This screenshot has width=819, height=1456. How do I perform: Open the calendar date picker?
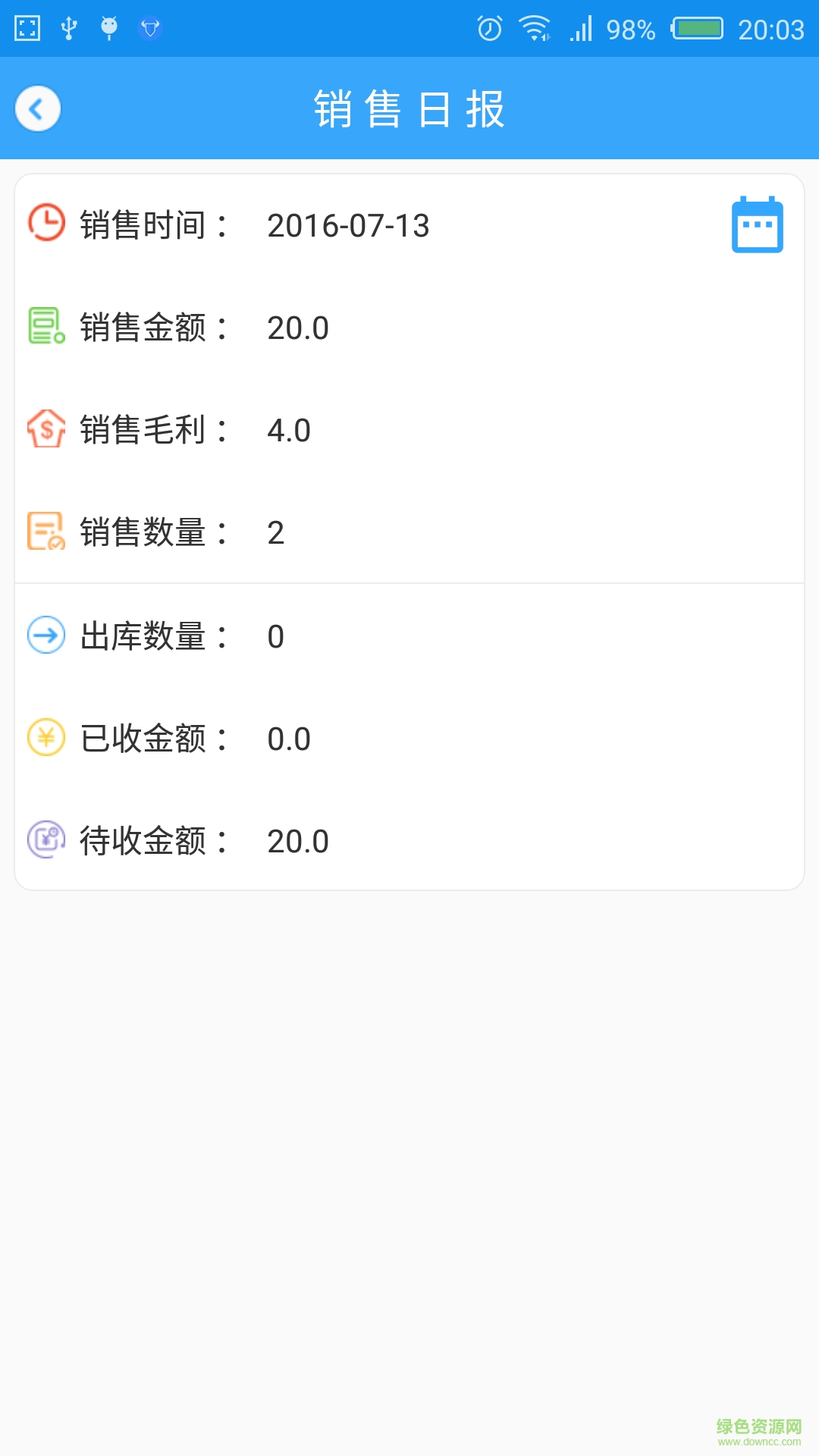pyautogui.click(x=756, y=225)
